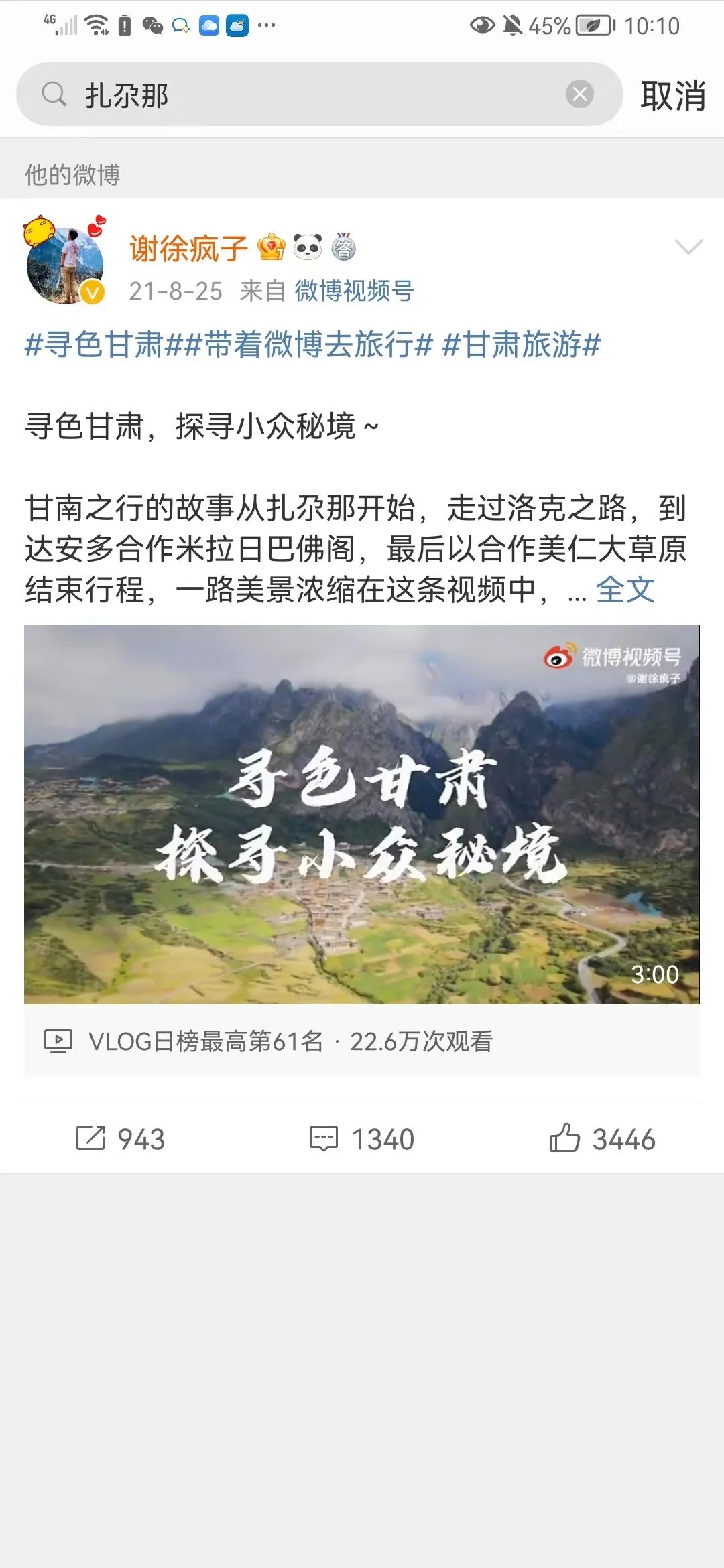Tap the crown membership badge beside the username
Image resolution: width=724 pixels, height=1568 pixels.
pos(267,247)
